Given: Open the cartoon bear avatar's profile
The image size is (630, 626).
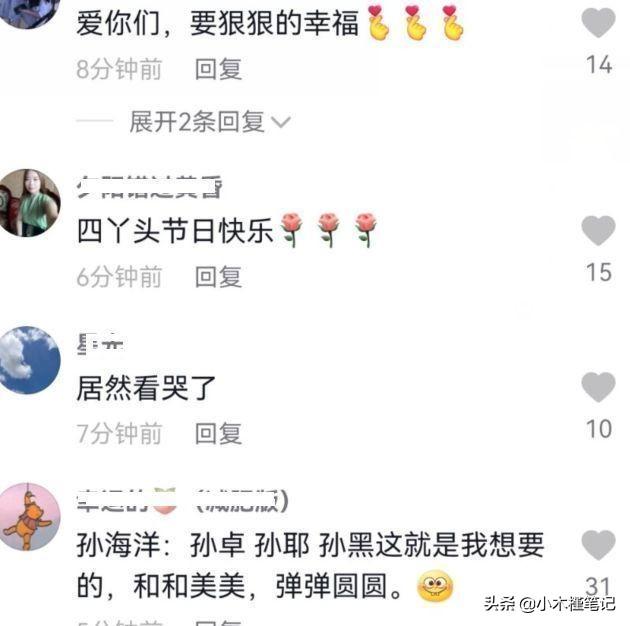Looking at the screenshot, I should (x=29, y=517).
